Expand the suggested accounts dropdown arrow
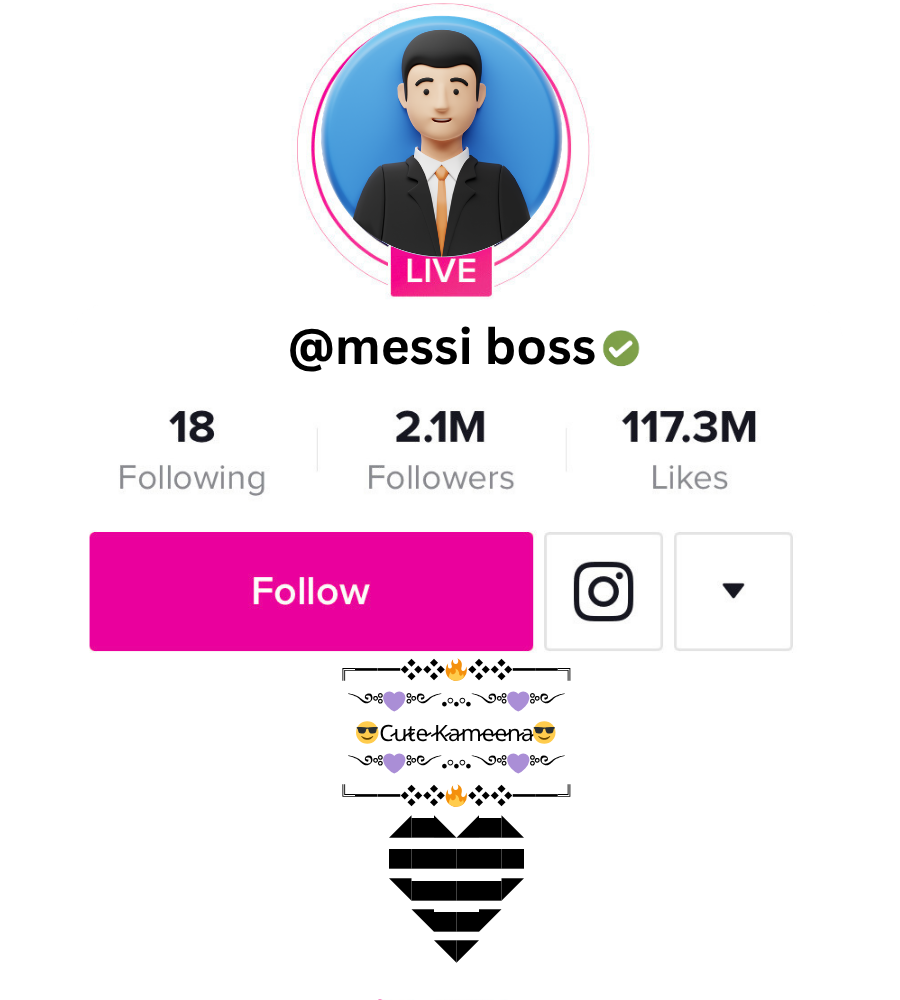Image resolution: width=900 pixels, height=1000 pixels. click(x=733, y=591)
